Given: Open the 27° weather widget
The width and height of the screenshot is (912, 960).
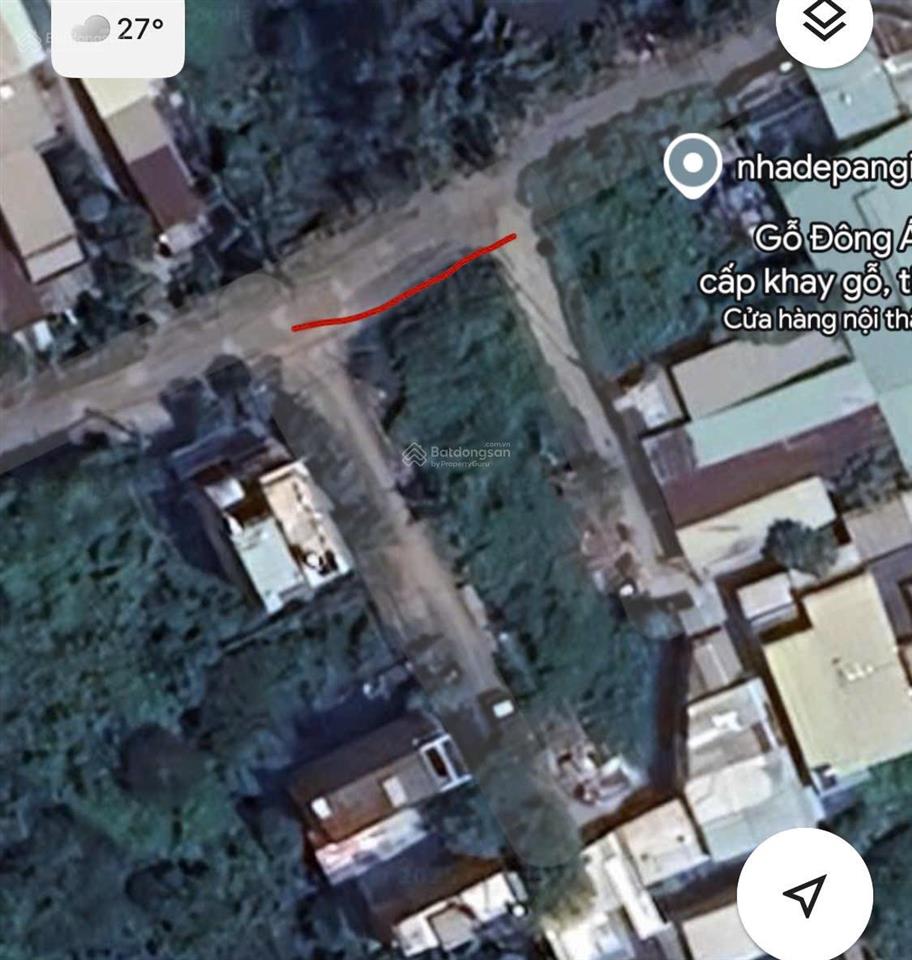Looking at the screenshot, I should [118, 30].
